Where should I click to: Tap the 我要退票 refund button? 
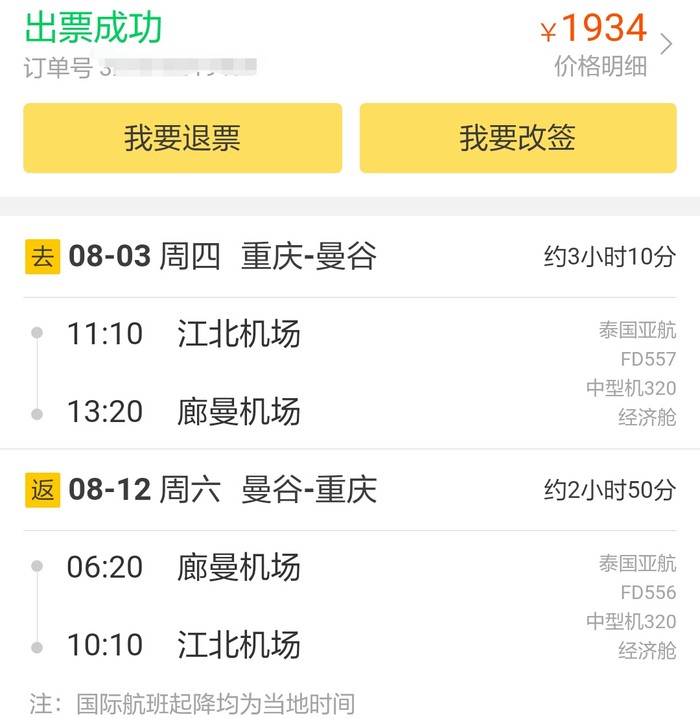182,138
